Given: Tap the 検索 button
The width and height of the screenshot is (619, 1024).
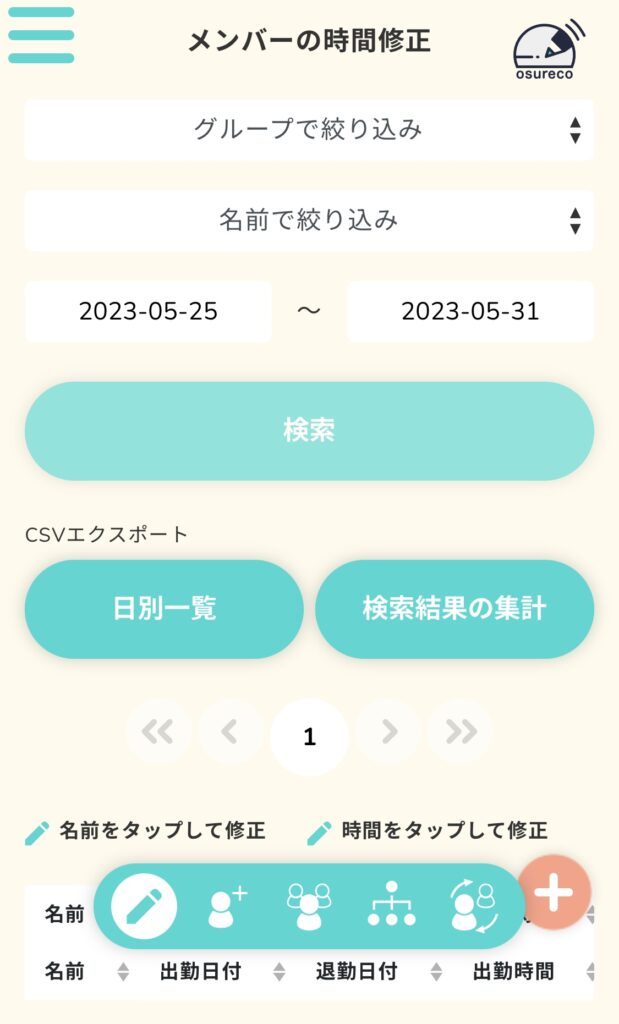Looking at the screenshot, I should click(x=309, y=431).
